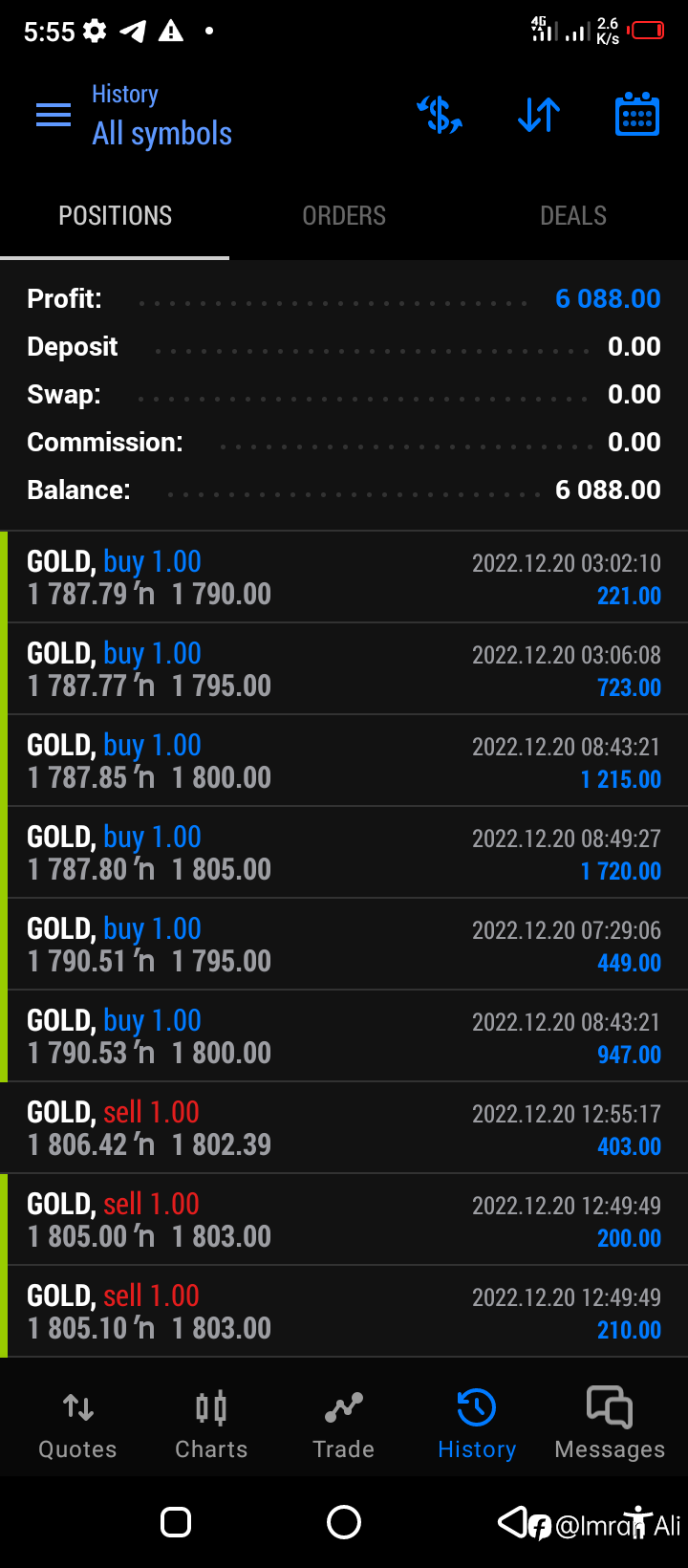Open the Charts tab
688x1568 pixels.
tap(211, 1425)
